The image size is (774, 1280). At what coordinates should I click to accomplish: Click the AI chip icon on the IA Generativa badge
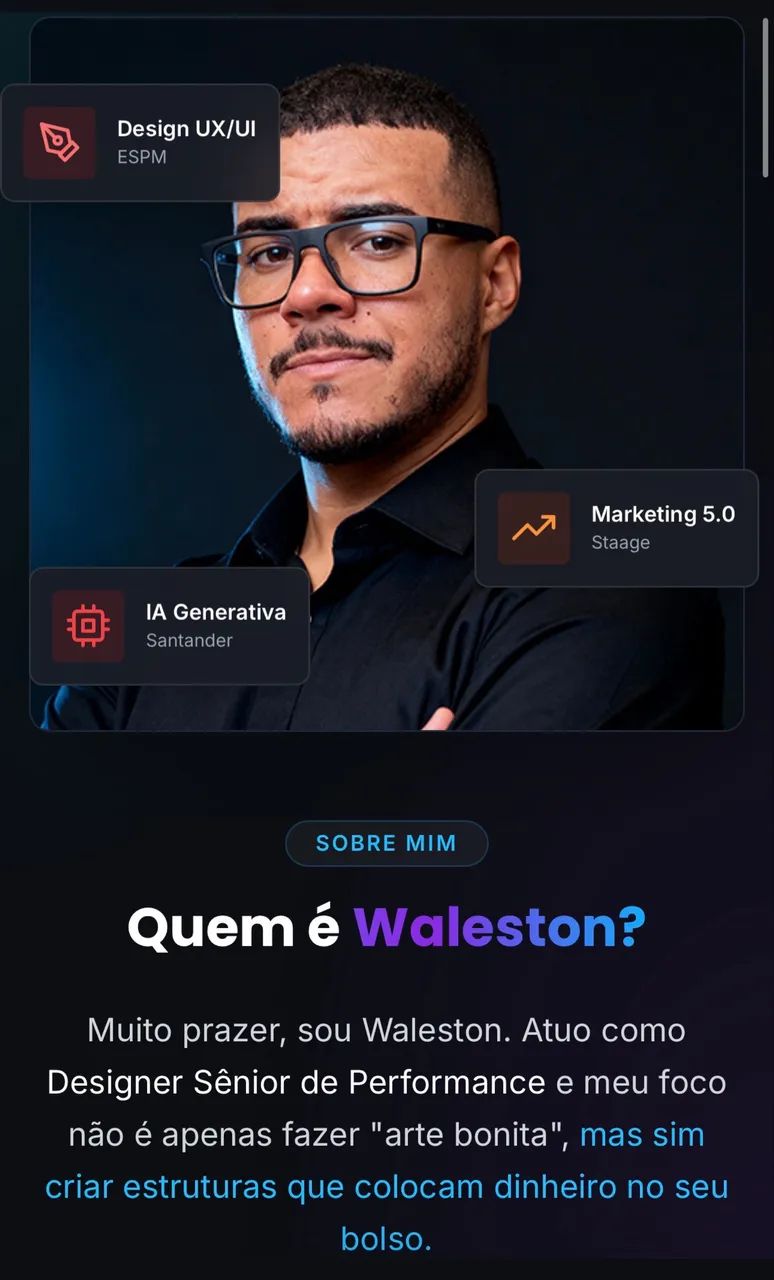pos(89,626)
